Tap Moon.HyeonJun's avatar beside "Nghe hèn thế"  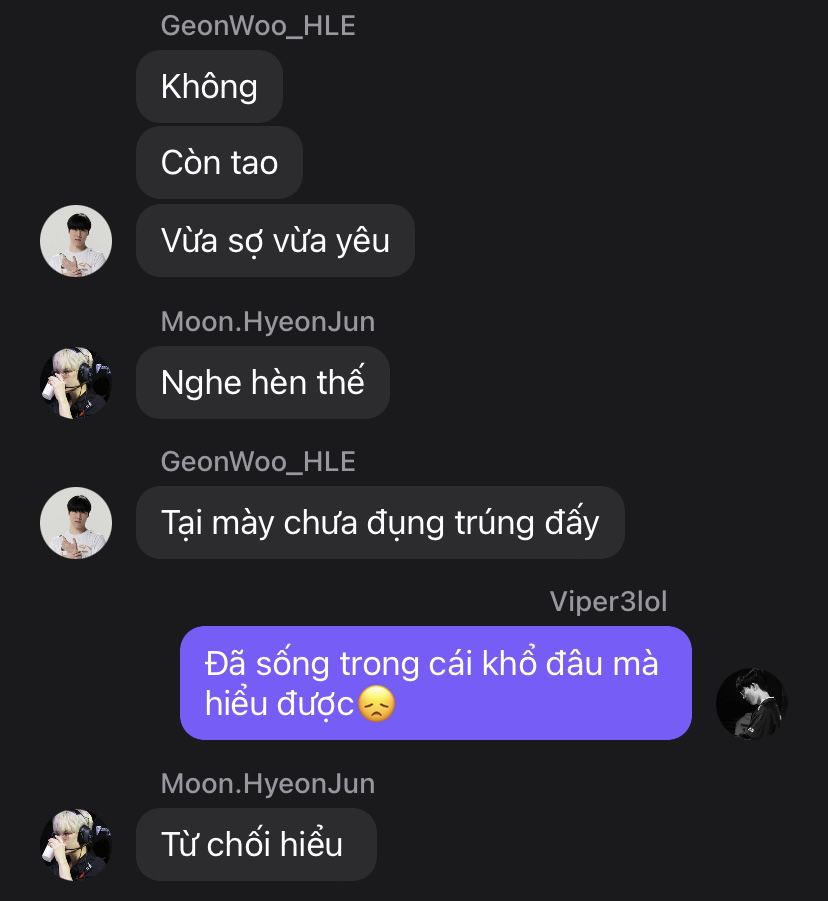click(x=75, y=383)
